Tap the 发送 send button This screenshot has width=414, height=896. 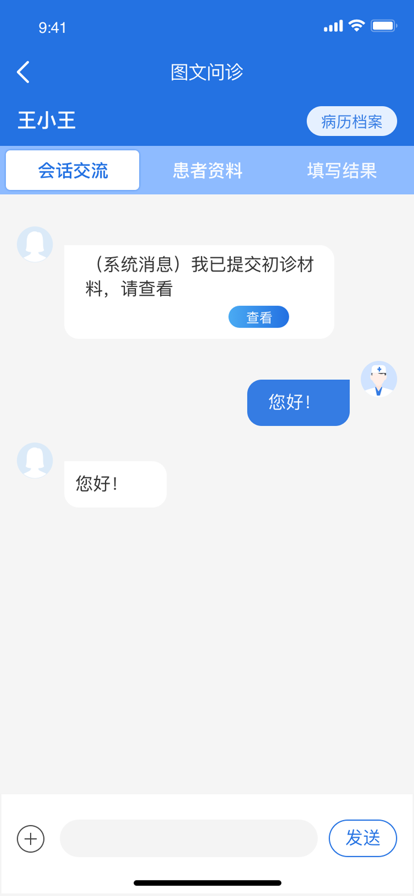[363, 838]
